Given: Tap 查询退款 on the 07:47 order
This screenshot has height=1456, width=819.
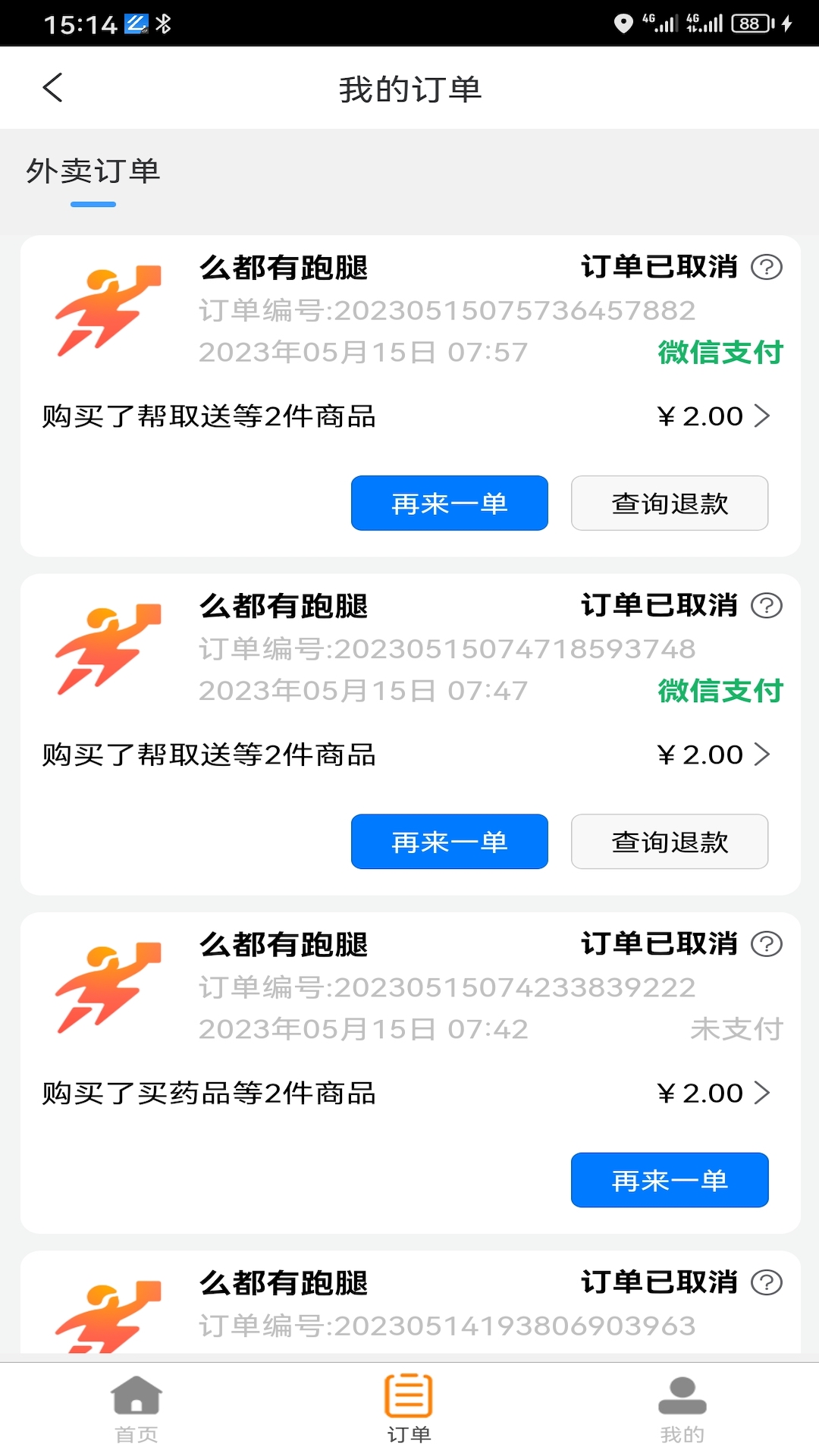Looking at the screenshot, I should [x=670, y=842].
